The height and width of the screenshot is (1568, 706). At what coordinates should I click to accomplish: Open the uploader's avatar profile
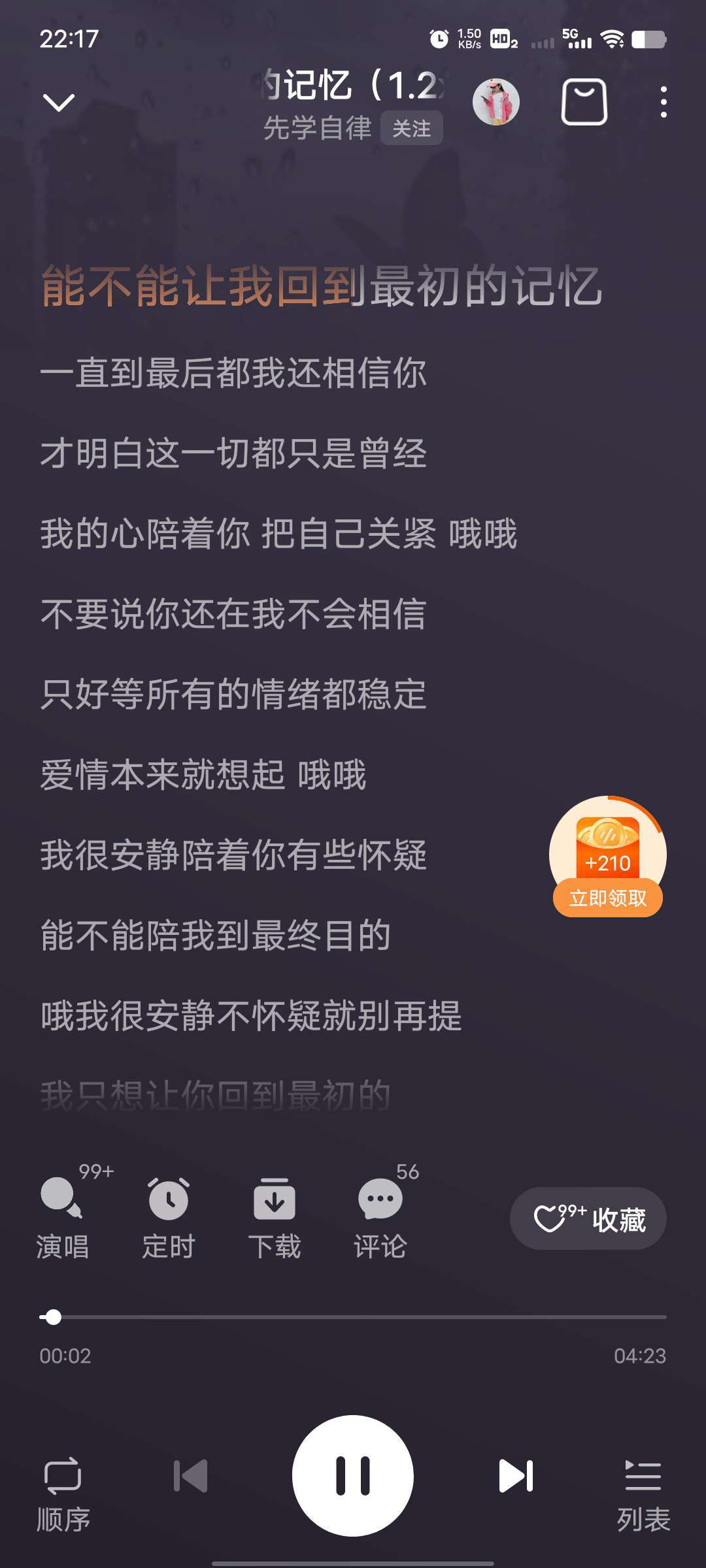click(x=496, y=102)
